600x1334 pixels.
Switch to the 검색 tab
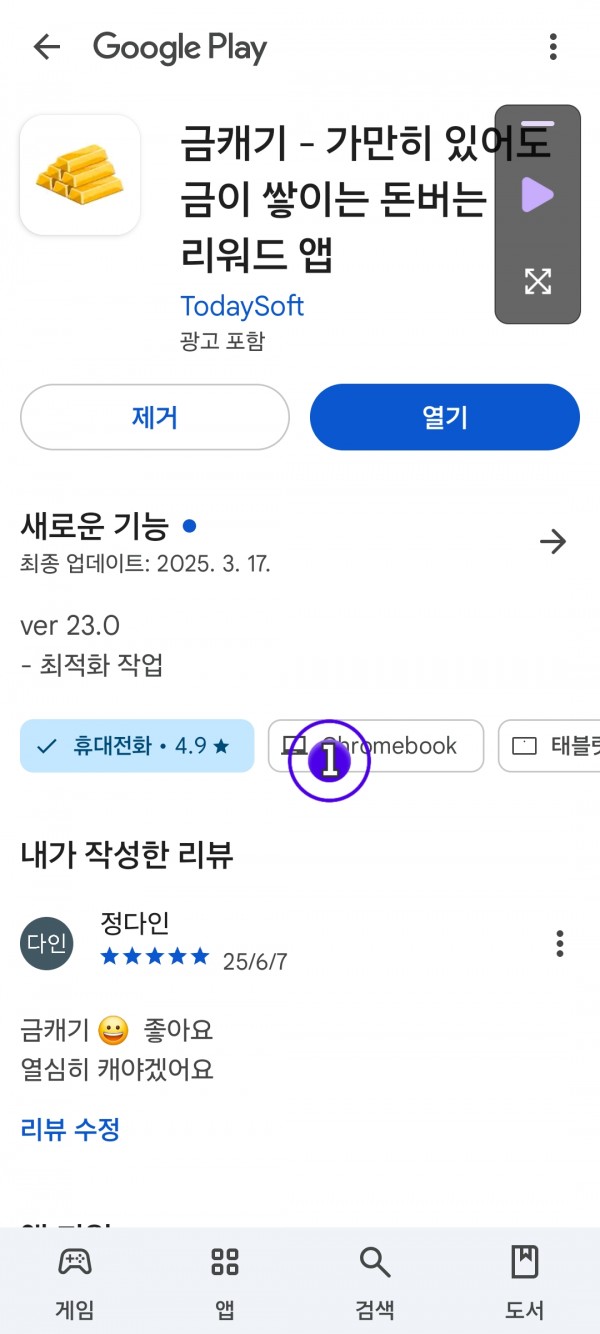tap(375, 1283)
